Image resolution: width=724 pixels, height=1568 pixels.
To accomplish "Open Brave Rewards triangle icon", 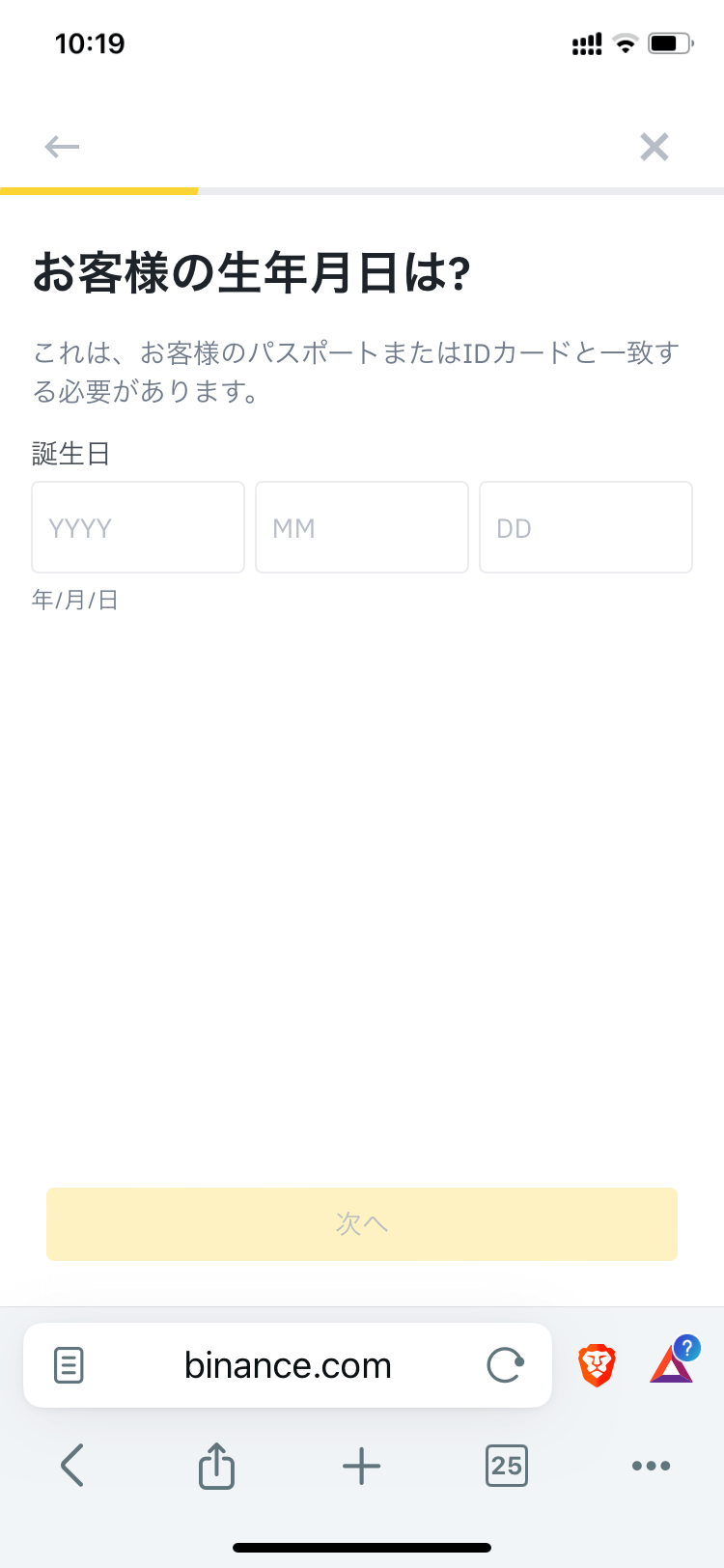I will pos(672,1363).
